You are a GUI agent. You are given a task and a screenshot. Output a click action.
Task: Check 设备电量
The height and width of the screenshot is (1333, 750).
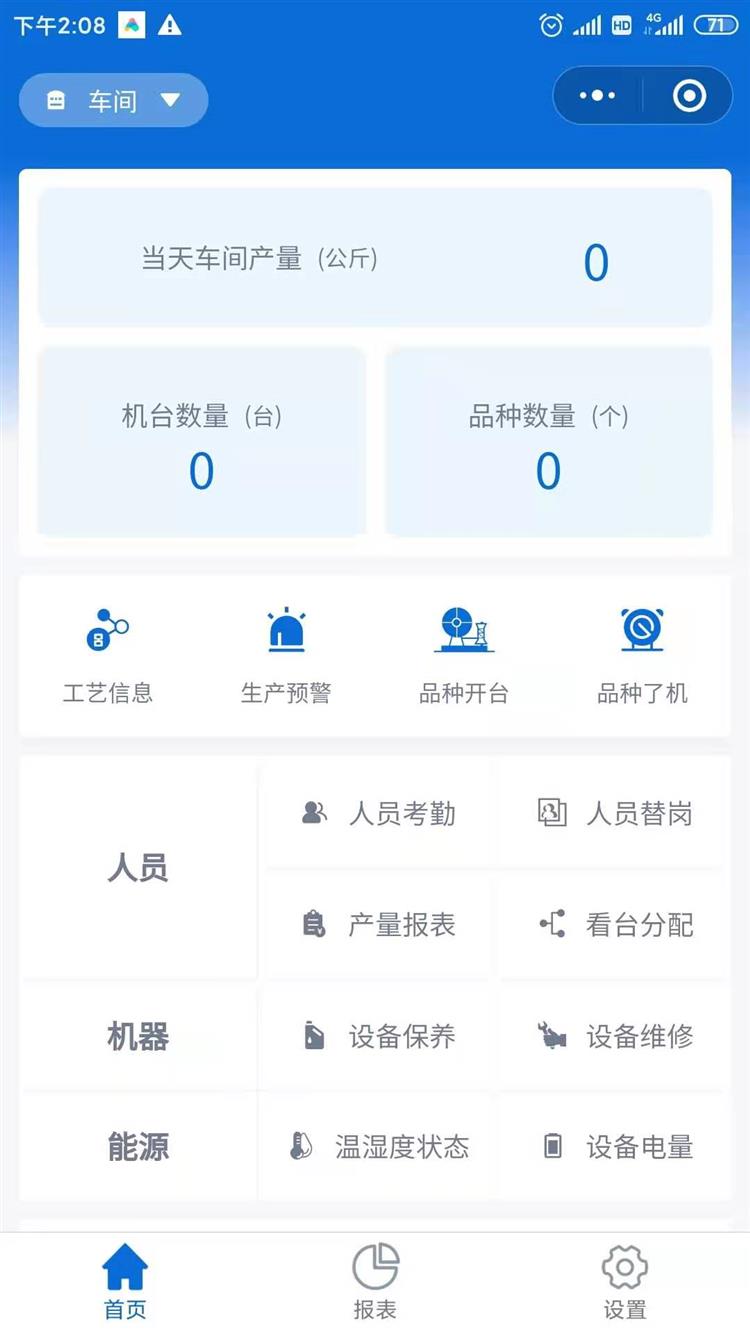pyautogui.click(x=614, y=1146)
